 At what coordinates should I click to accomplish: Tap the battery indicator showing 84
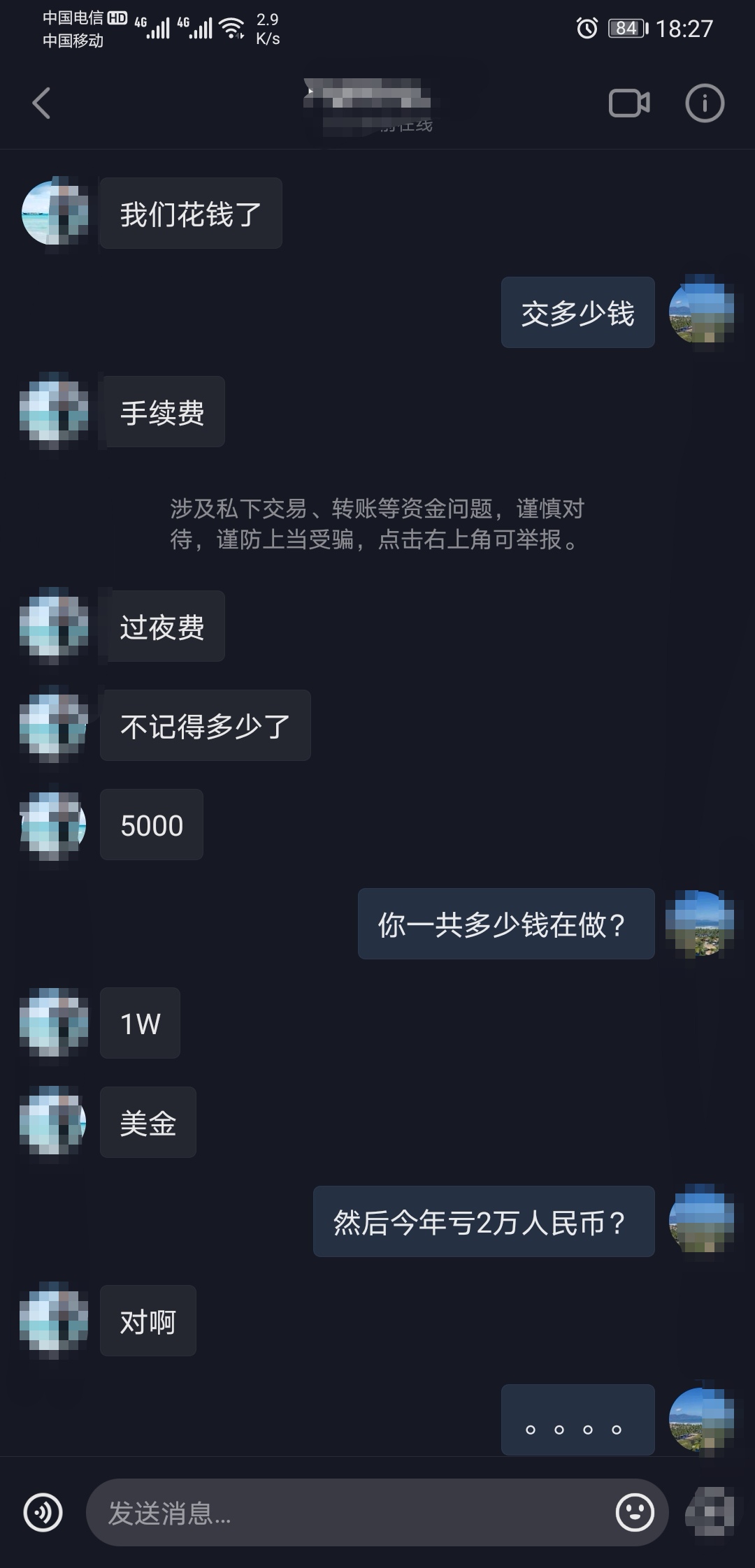point(624,27)
